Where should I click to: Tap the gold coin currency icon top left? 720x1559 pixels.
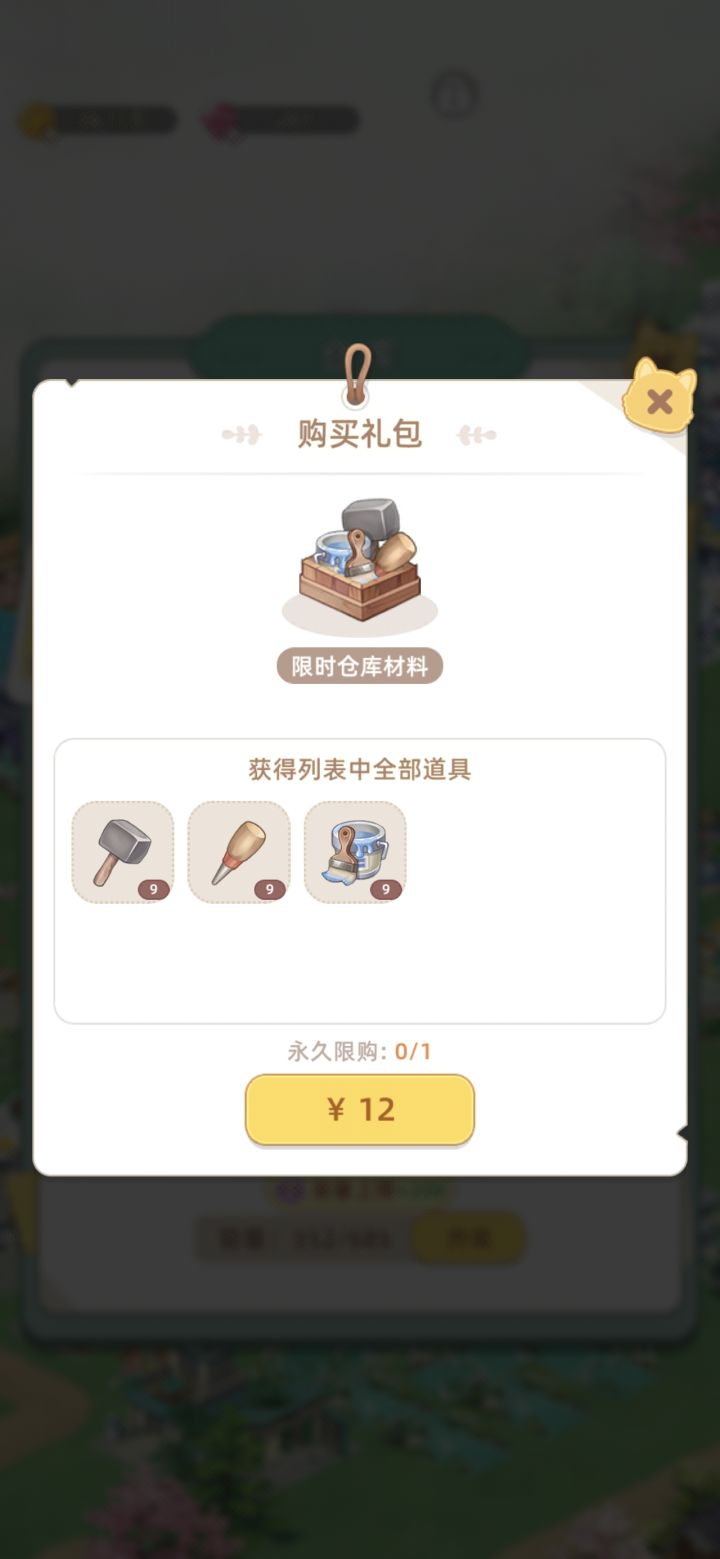click(x=36, y=120)
